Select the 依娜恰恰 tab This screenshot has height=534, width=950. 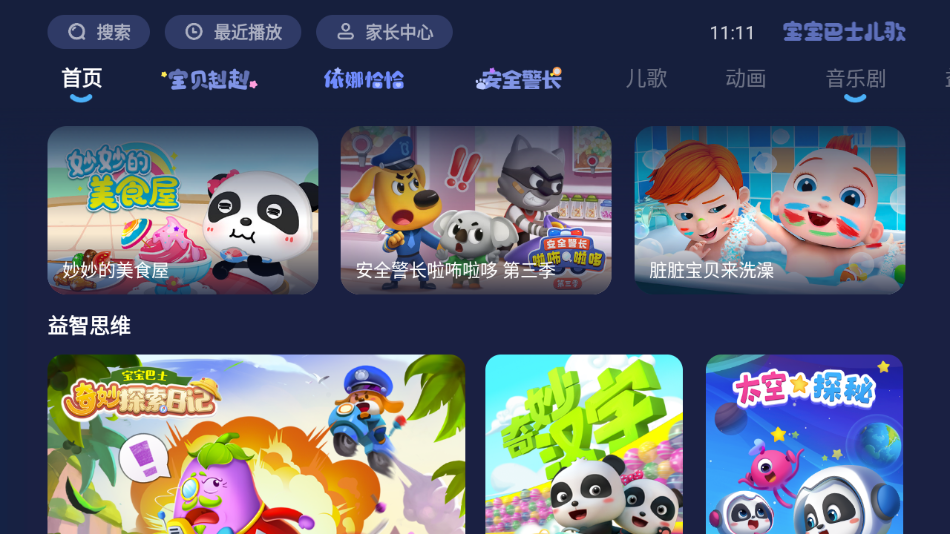click(364, 80)
